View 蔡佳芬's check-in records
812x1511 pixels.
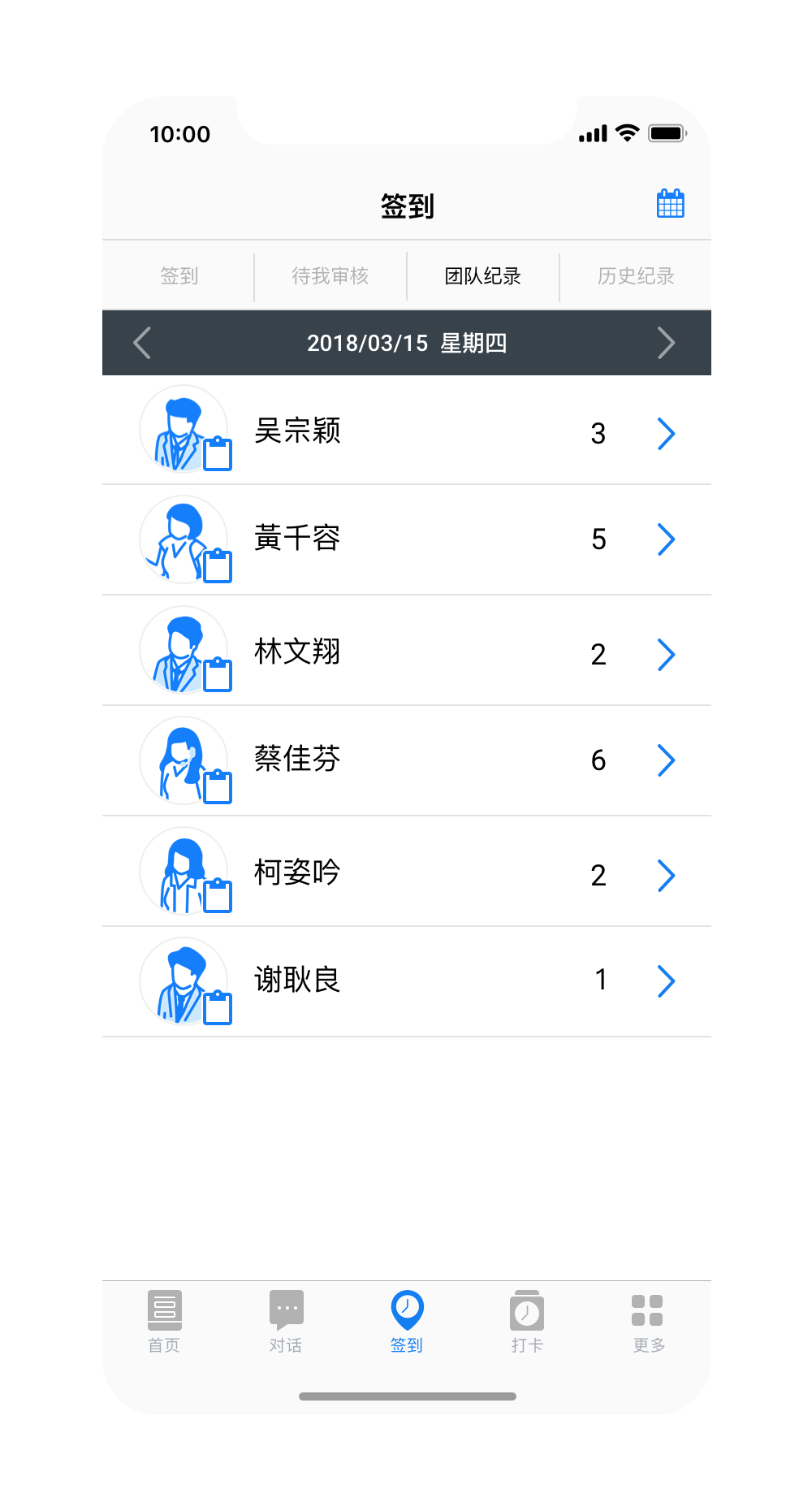(x=406, y=760)
